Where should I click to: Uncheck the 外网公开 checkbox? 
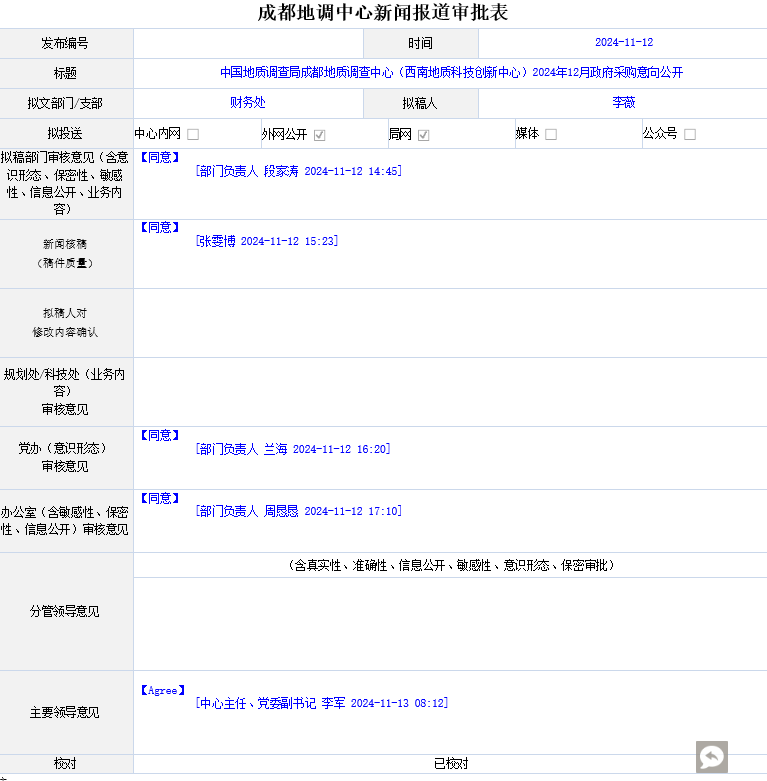click(320, 134)
